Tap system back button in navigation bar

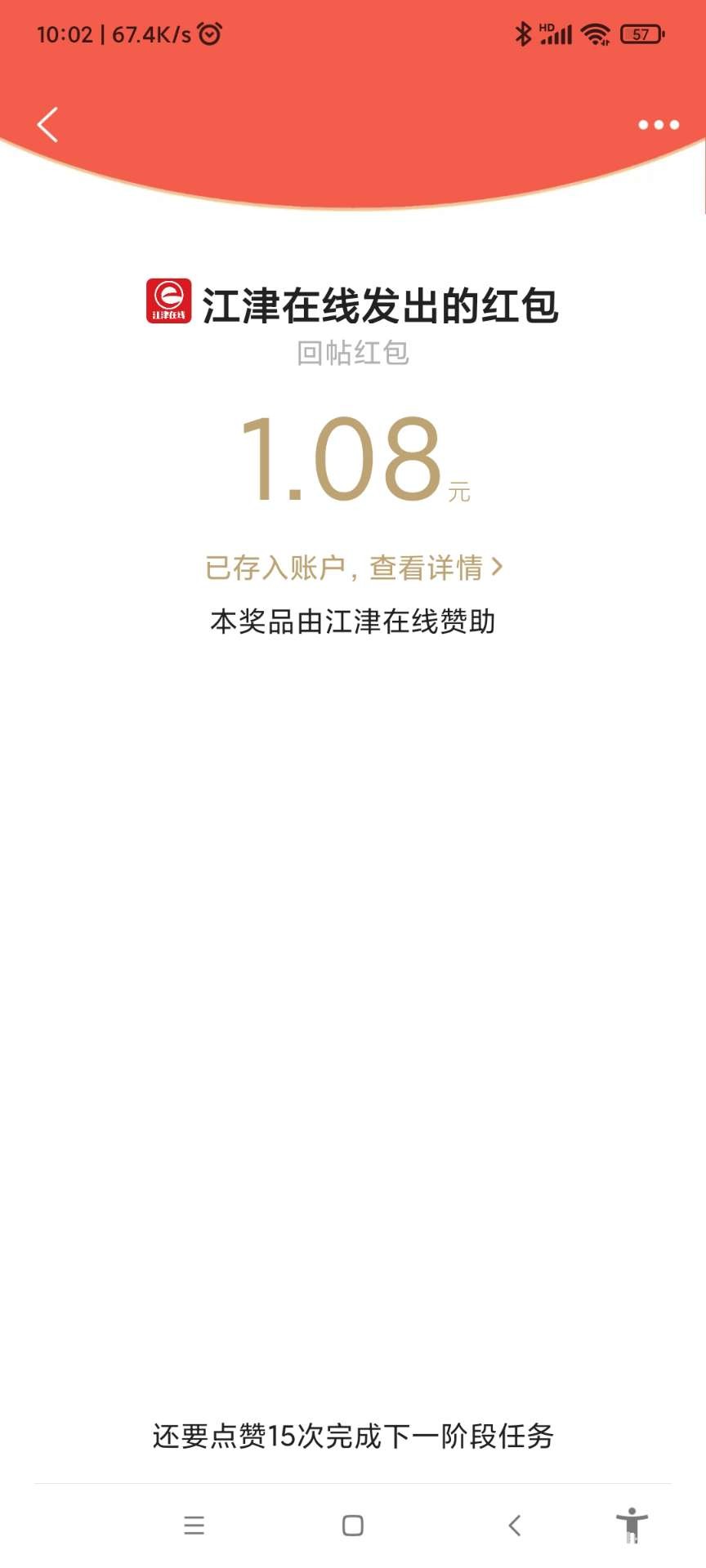(x=514, y=1525)
